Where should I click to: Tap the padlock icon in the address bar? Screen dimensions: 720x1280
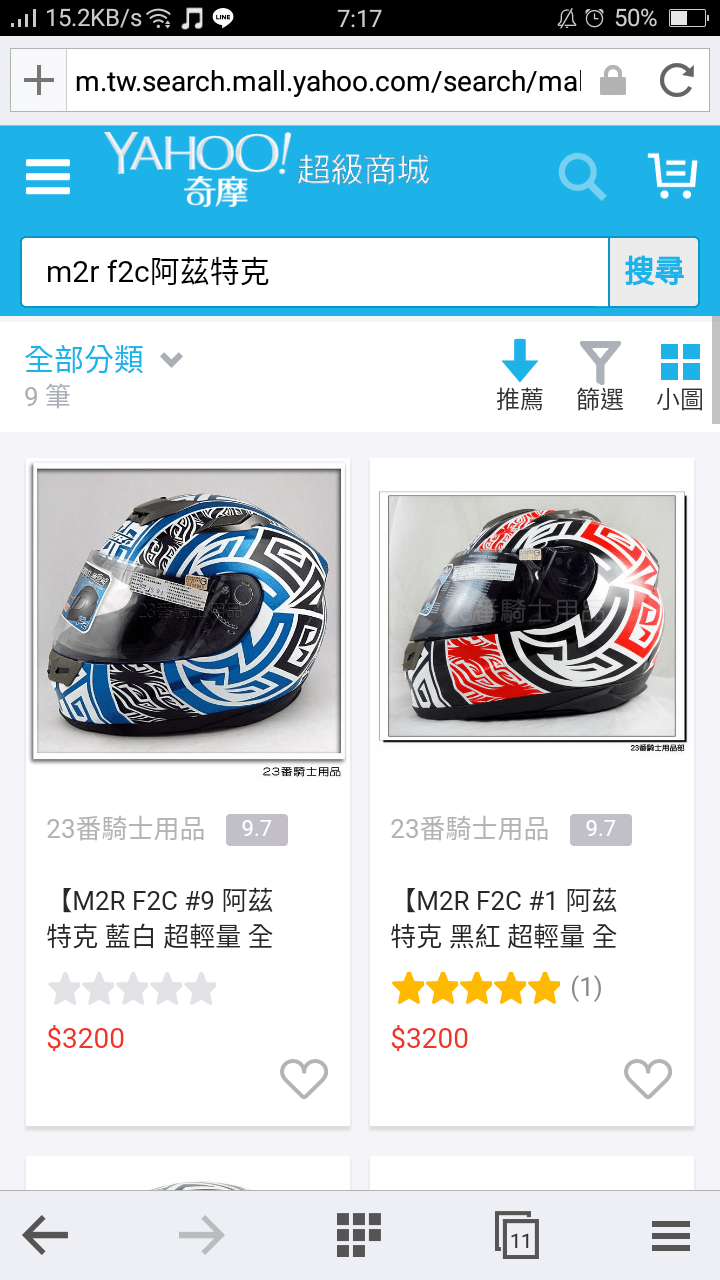click(x=613, y=80)
